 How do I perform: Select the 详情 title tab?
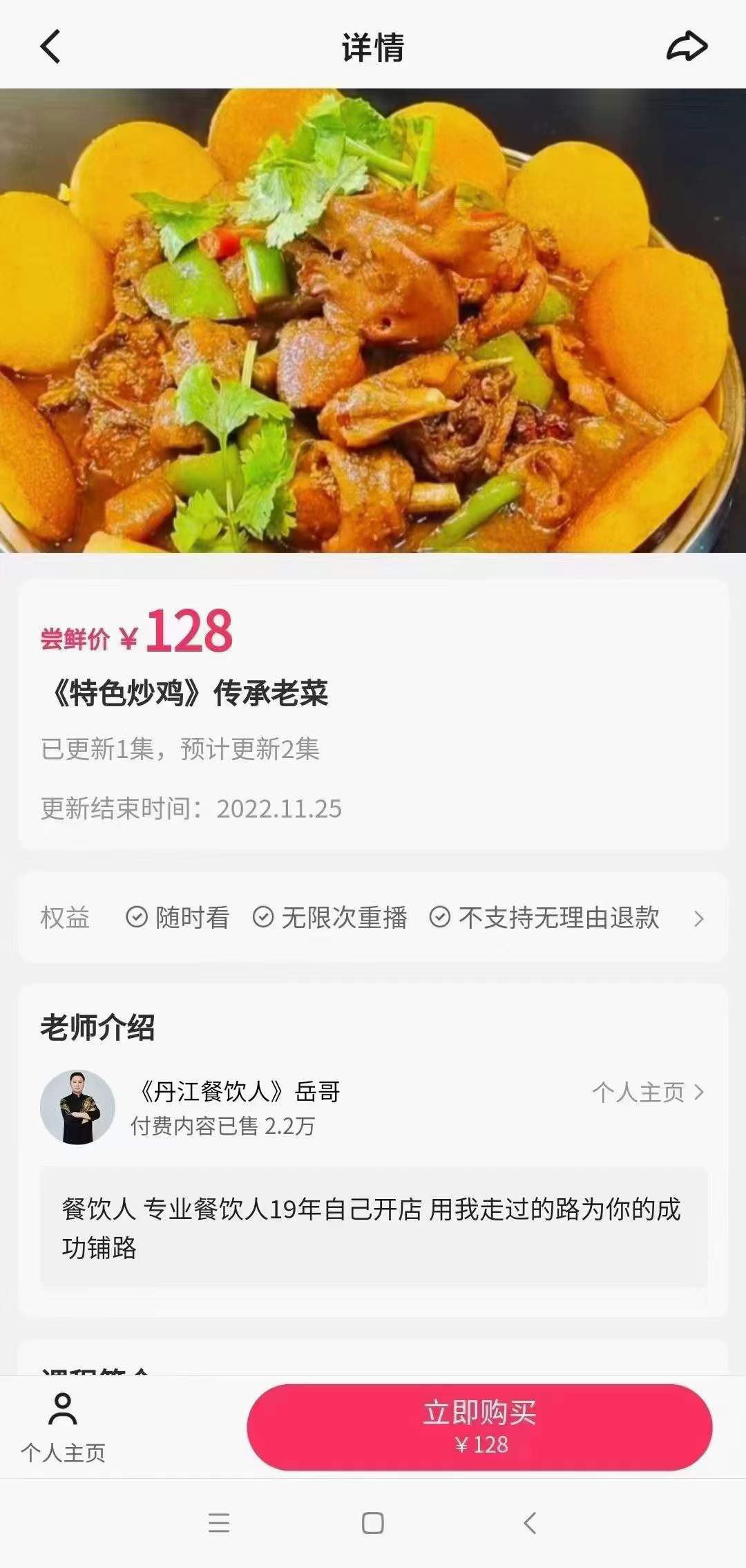(x=373, y=46)
